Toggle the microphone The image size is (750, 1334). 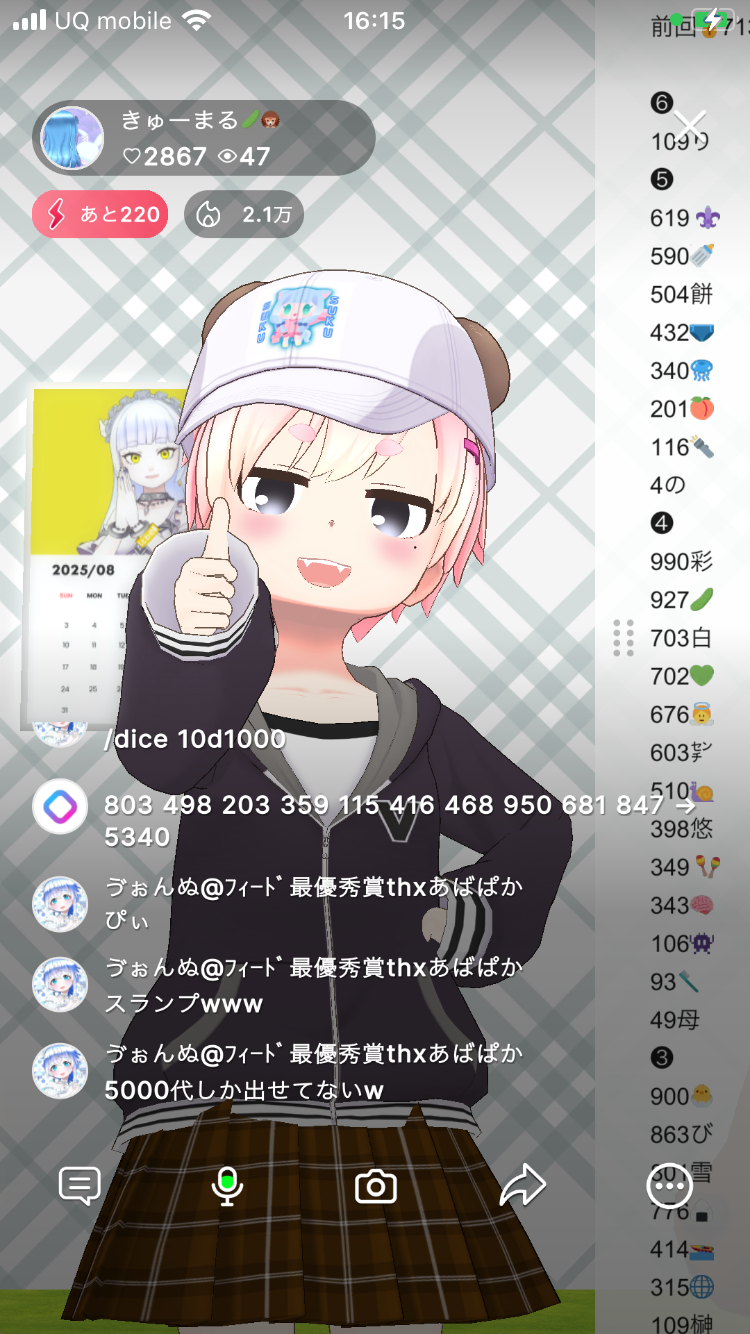228,1187
